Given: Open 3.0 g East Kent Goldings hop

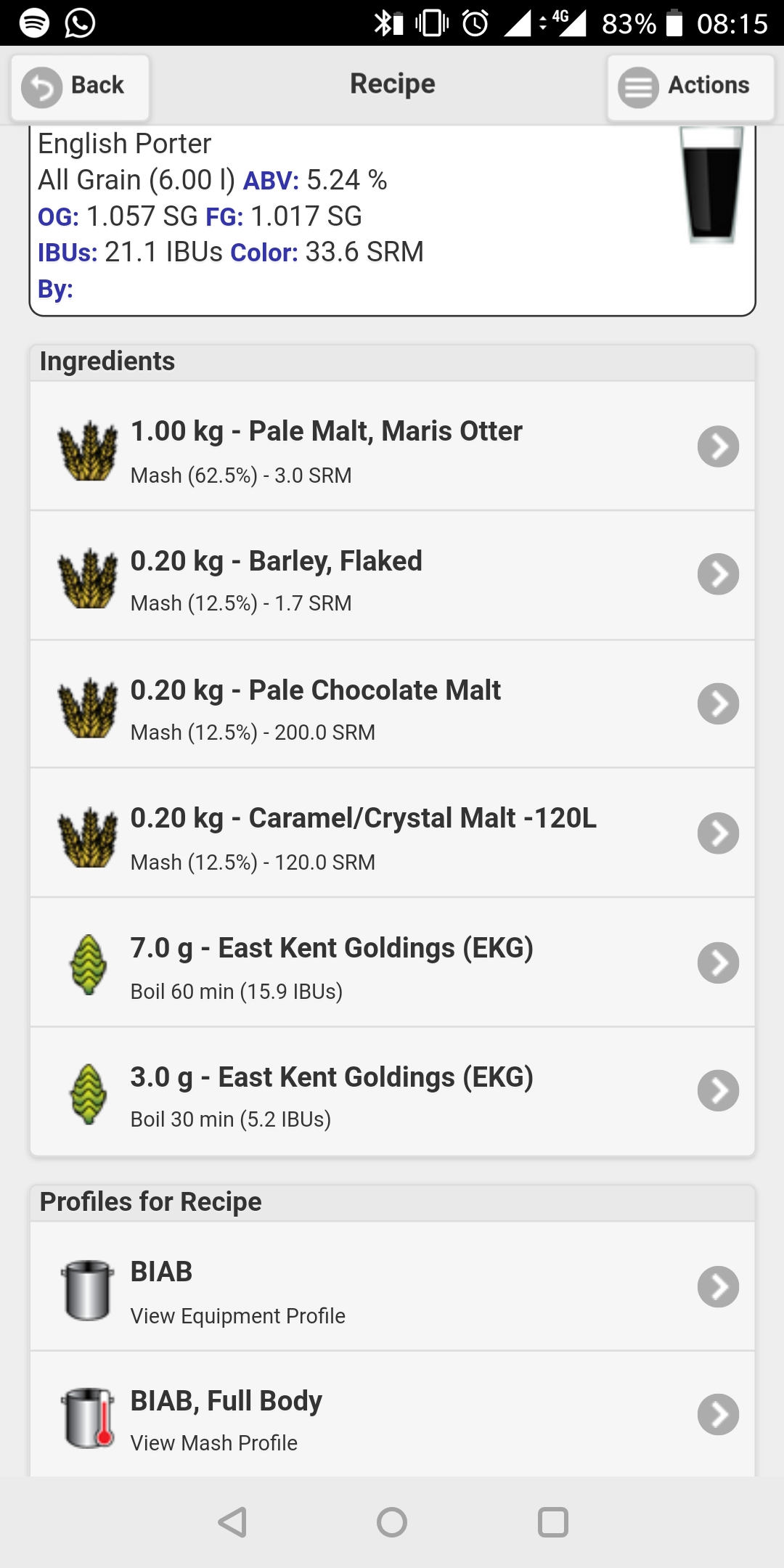Looking at the screenshot, I should point(392,1092).
